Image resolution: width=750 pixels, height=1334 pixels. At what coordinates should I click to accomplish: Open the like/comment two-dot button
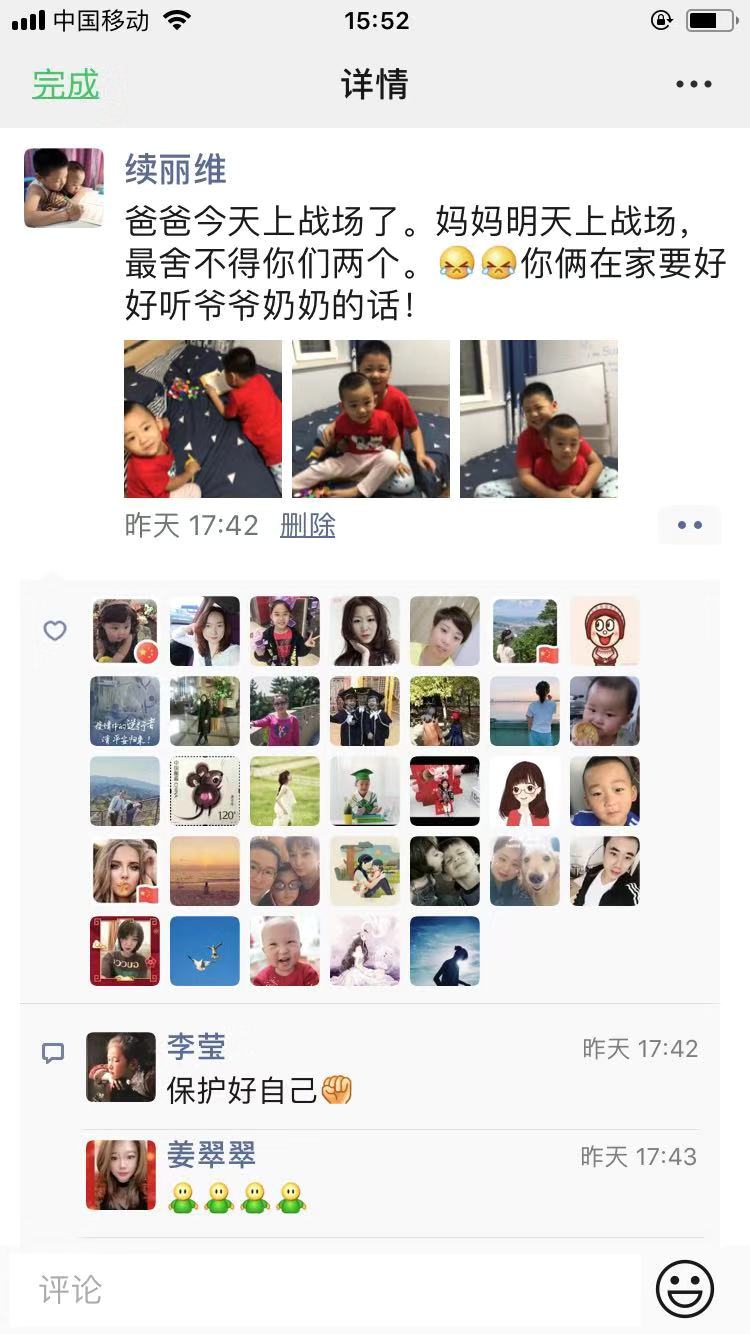[x=690, y=525]
